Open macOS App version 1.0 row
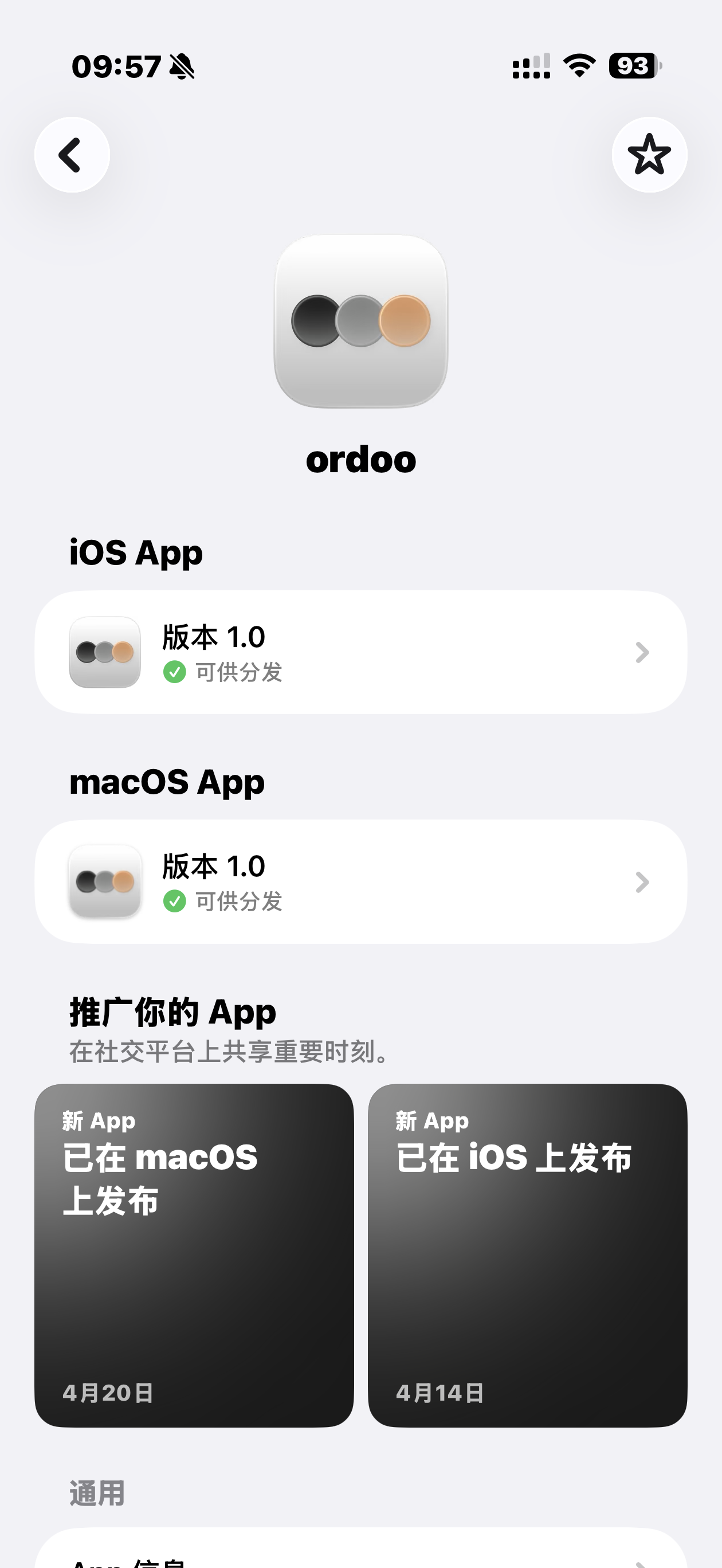This screenshot has height=1568, width=722. coord(361,881)
